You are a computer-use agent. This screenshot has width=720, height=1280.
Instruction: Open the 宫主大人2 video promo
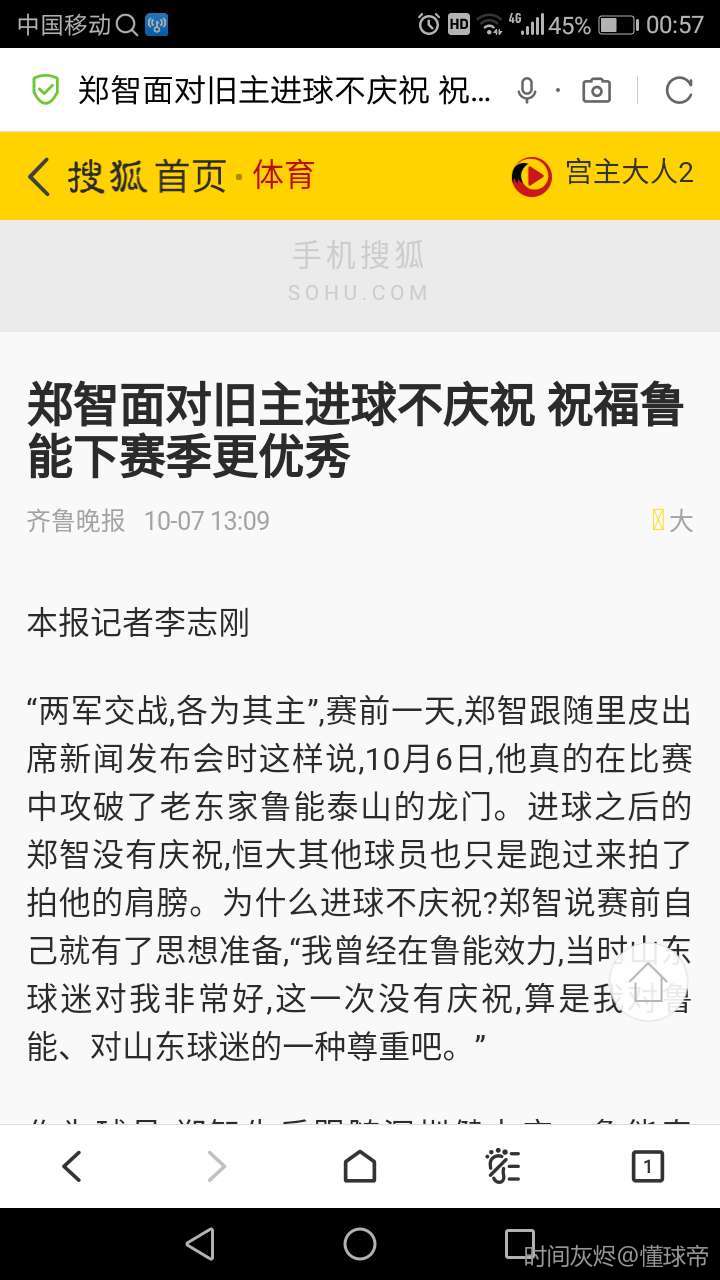point(602,175)
